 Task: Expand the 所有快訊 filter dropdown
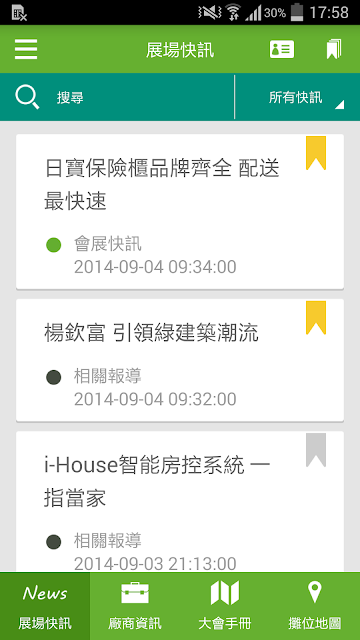tap(298, 97)
